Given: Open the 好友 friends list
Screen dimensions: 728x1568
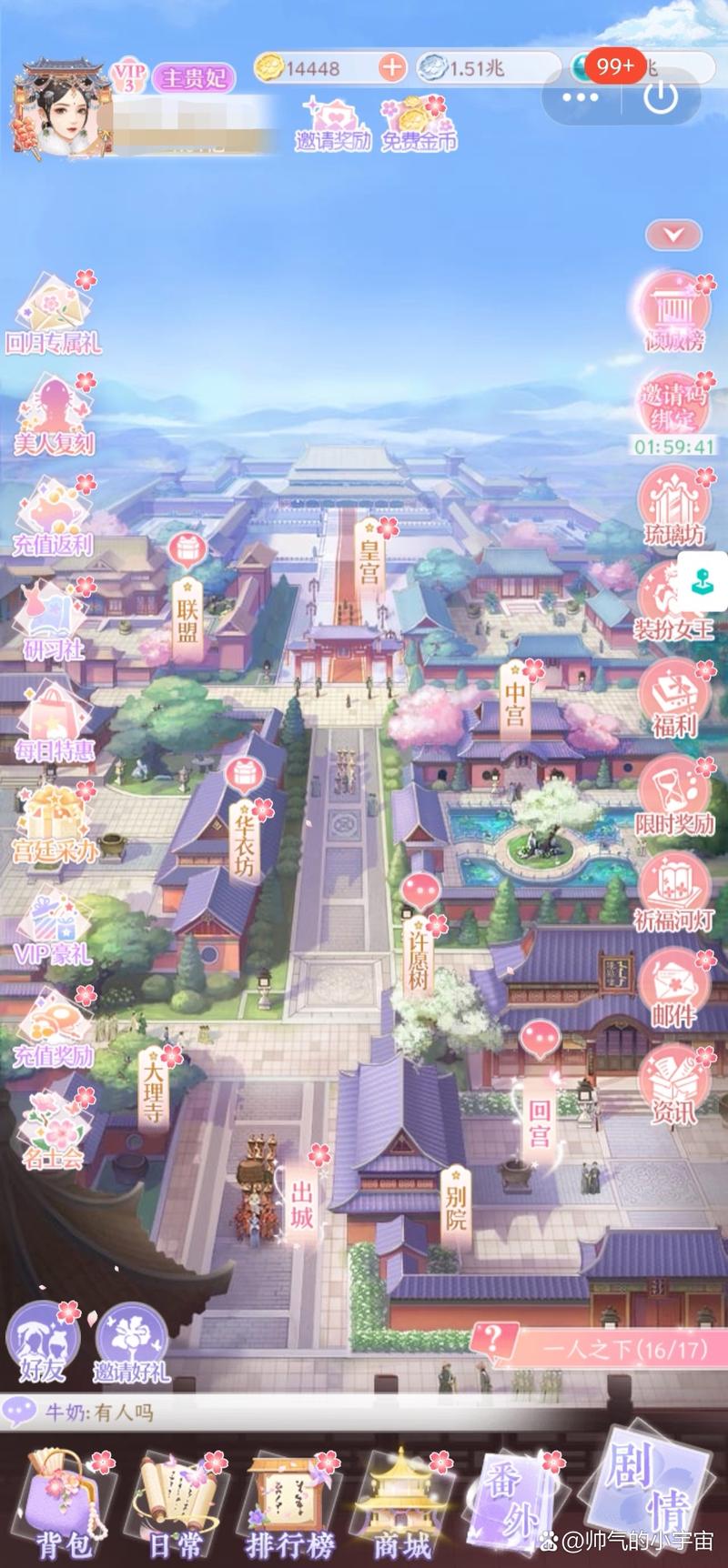Looking at the screenshot, I should 42,1341.
